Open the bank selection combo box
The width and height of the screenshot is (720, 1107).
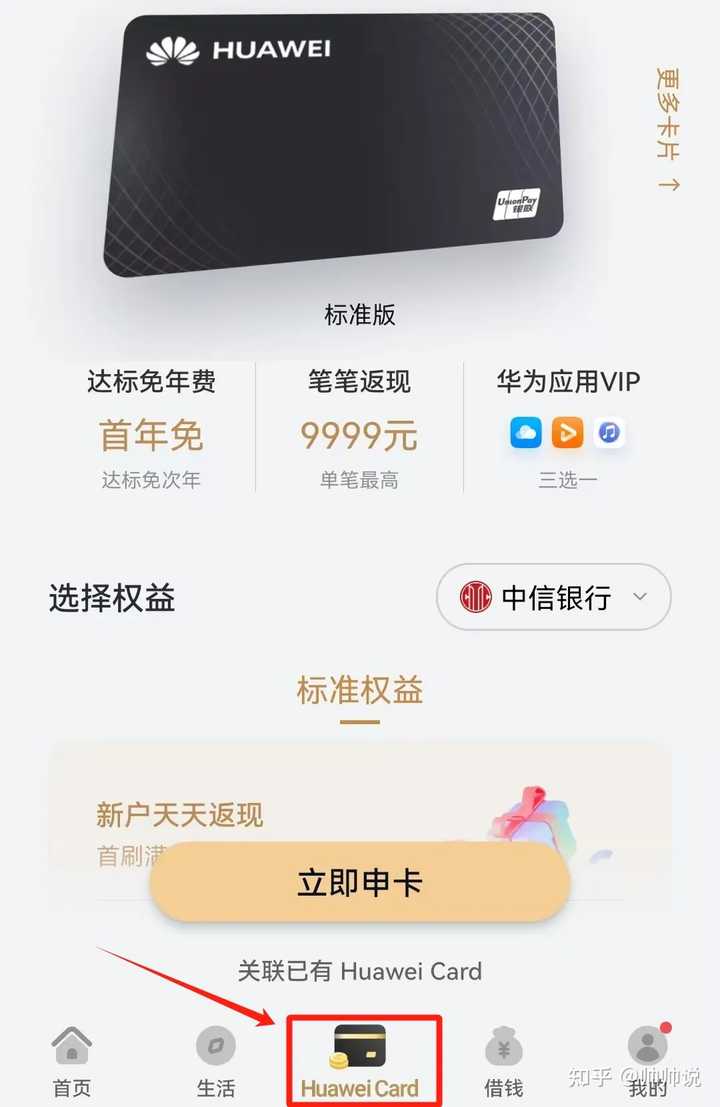point(553,597)
